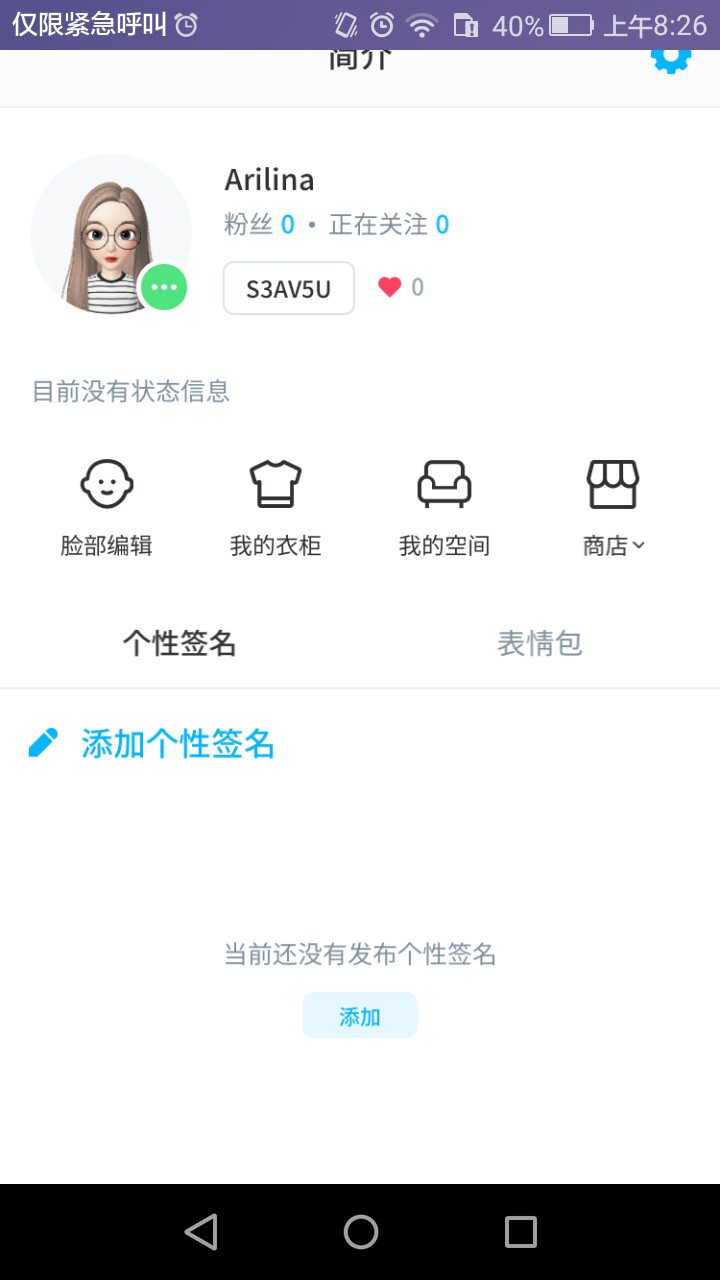The height and width of the screenshot is (1280, 720).
Task: Switch to the 个性签名 tab
Action: [180, 643]
